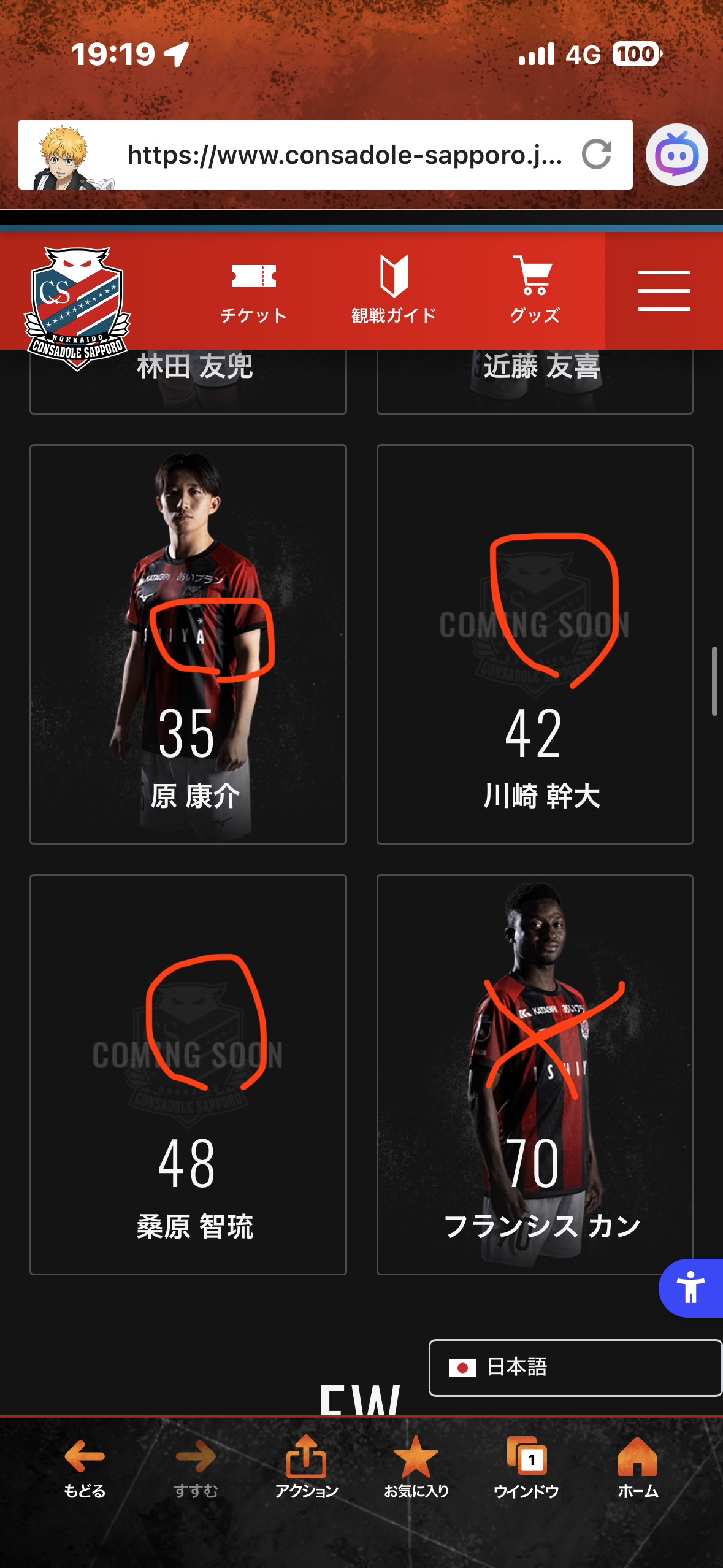This screenshot has height=1568, width=723.
Task: Go to the Consadole Sapporo logo home
Action: 77,308
